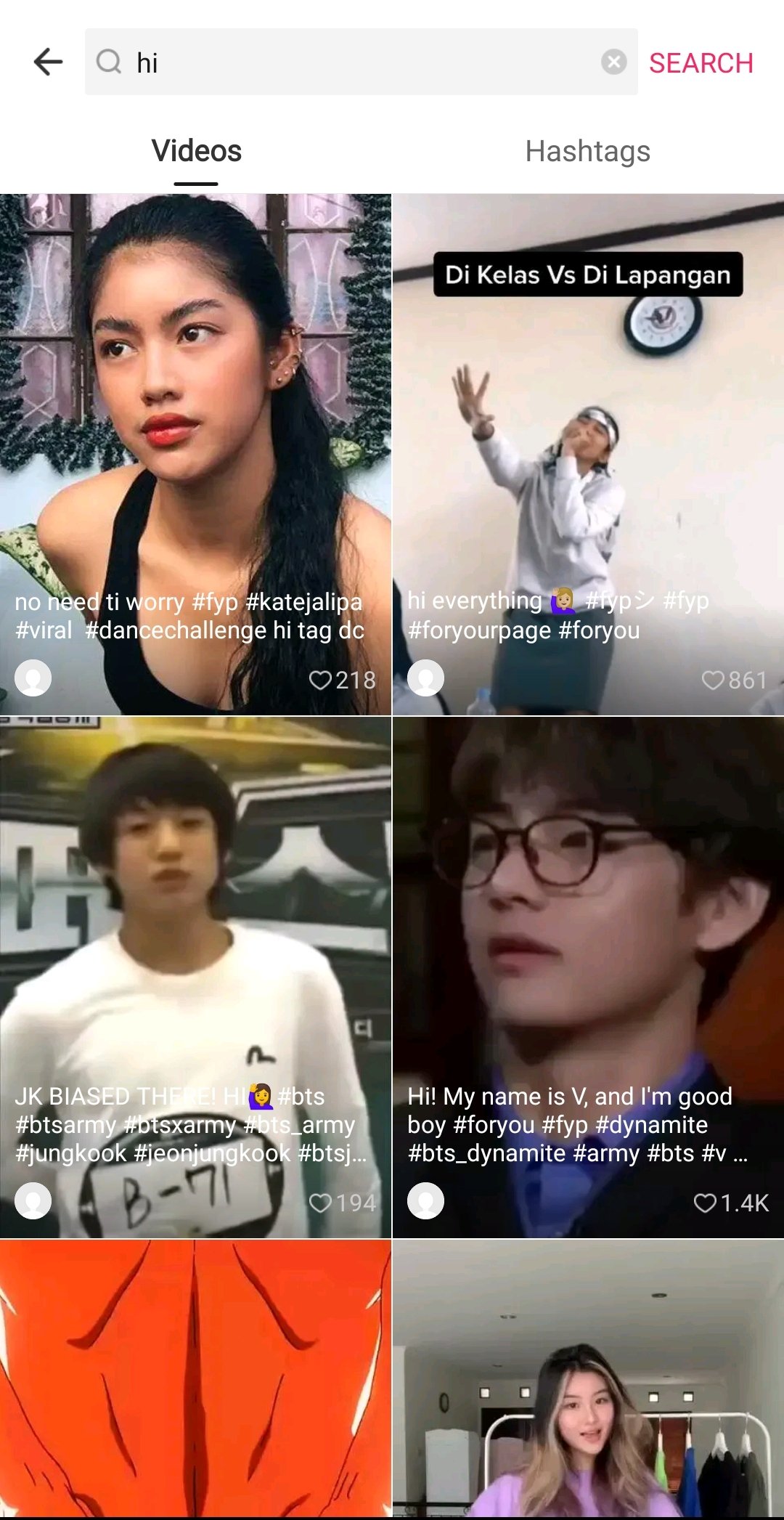Switch to the Hashtags tab
This screenshot has height=1520, width=784.
click(x=587, y=152)
